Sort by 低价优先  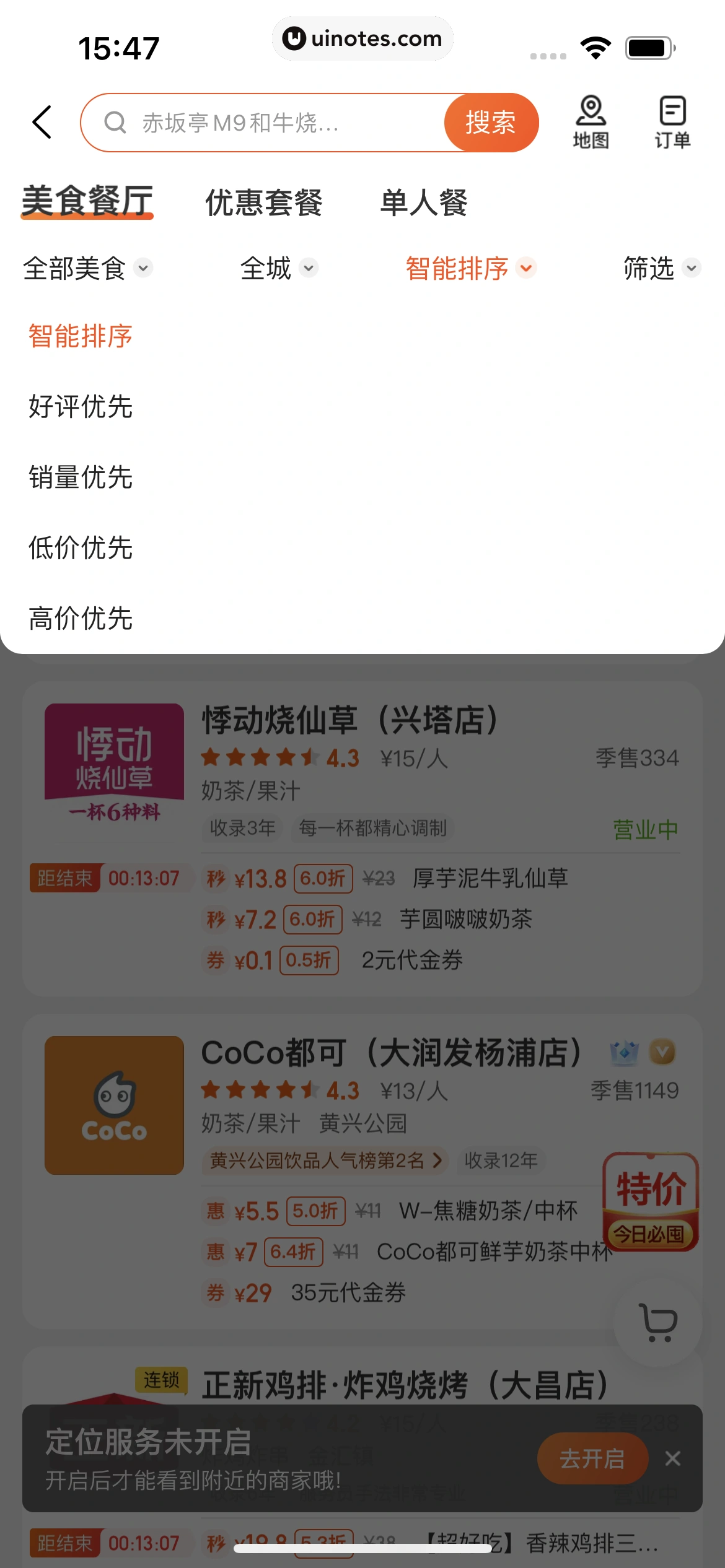pyautogui.click(x=81, y=548)
